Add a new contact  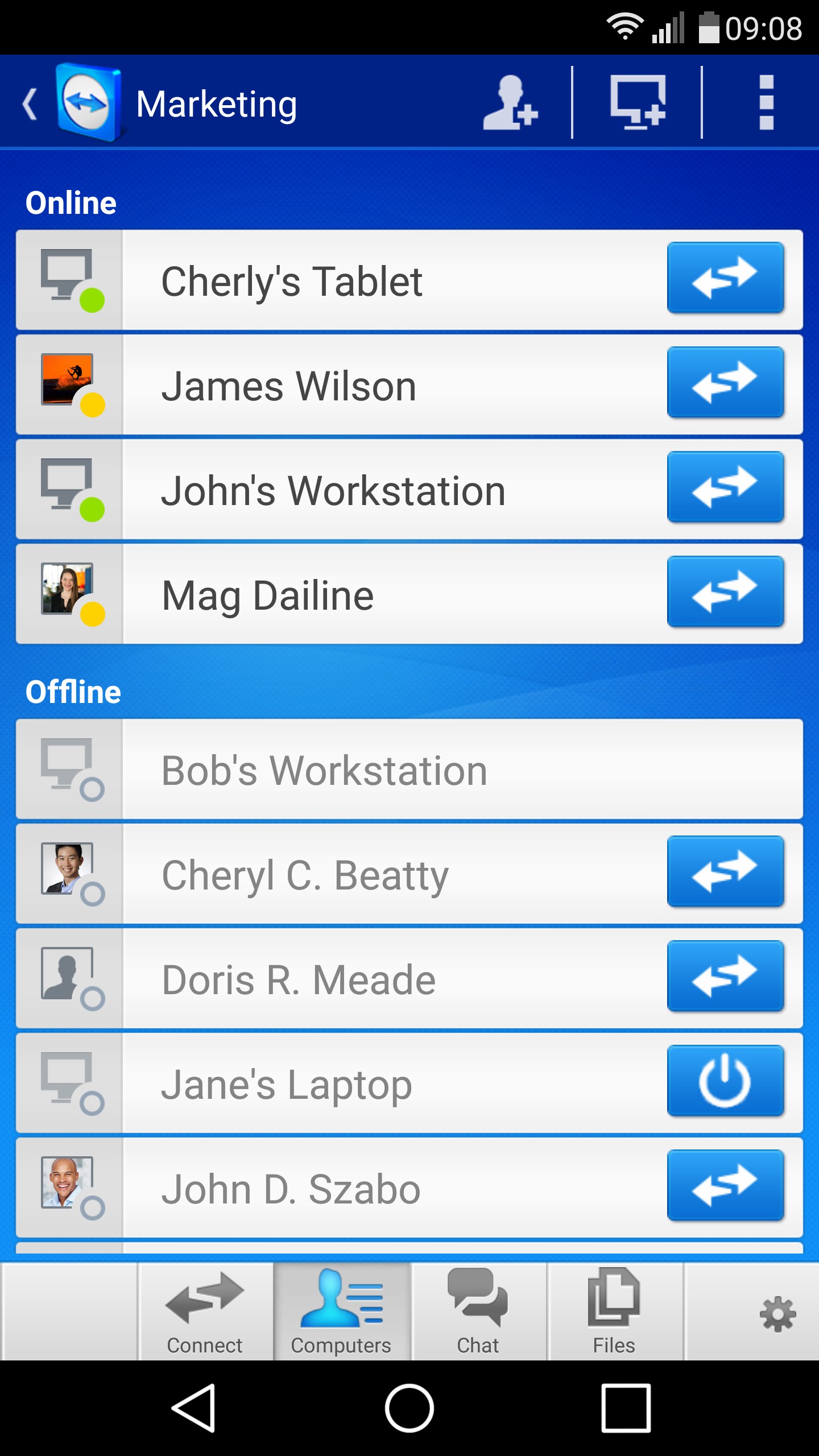pyautogui.click(x=509, y=103)
